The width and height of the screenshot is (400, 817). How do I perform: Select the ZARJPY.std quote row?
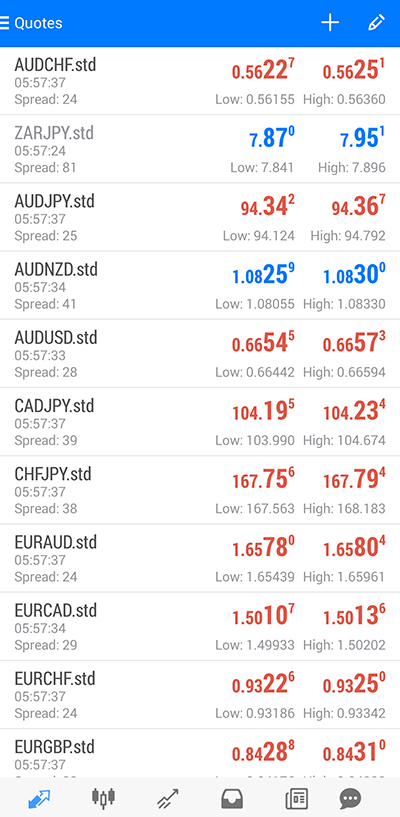[x=200, y=149]
